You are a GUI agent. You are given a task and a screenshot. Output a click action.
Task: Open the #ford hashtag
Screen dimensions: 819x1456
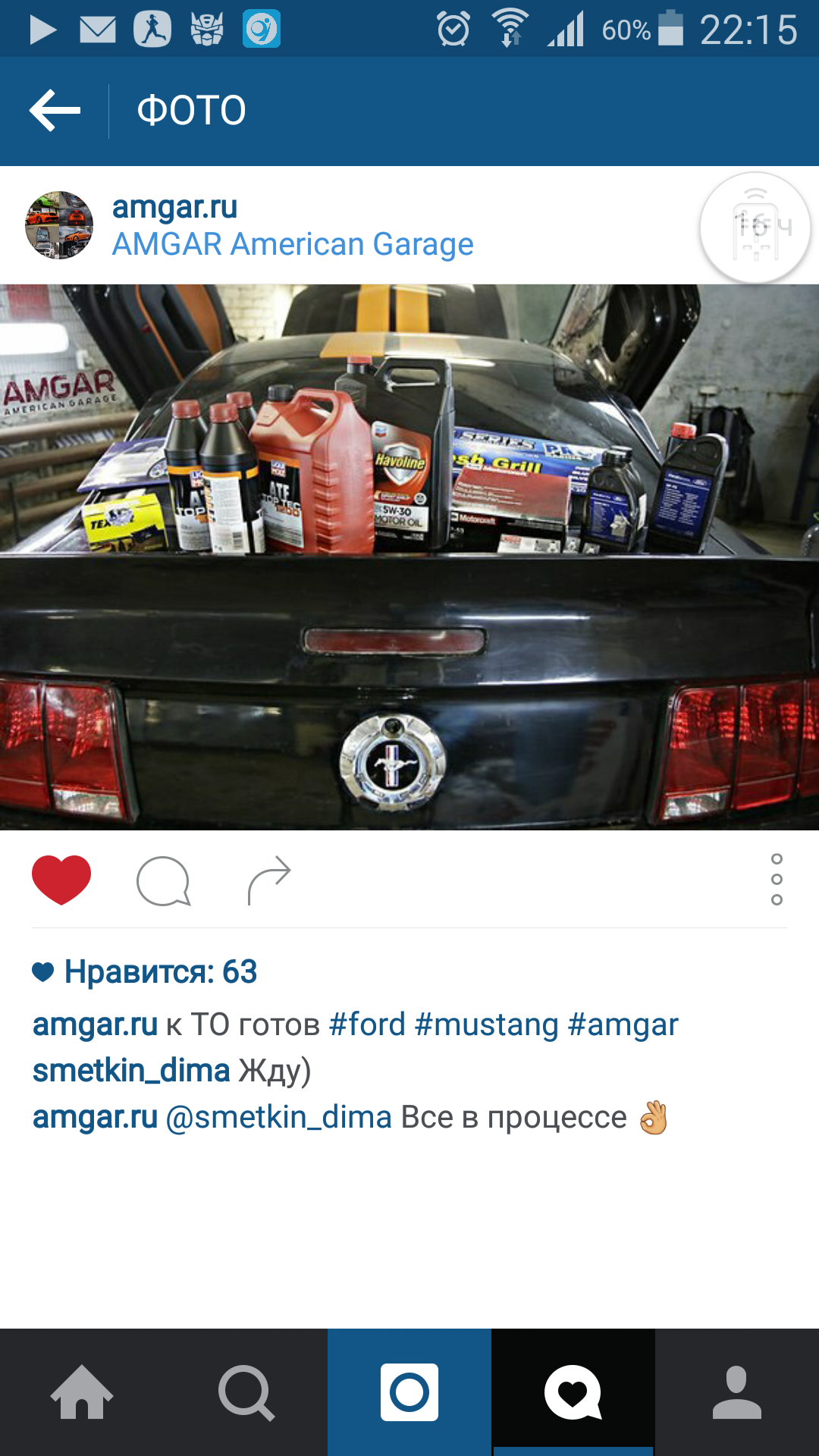coord(367,1025)
